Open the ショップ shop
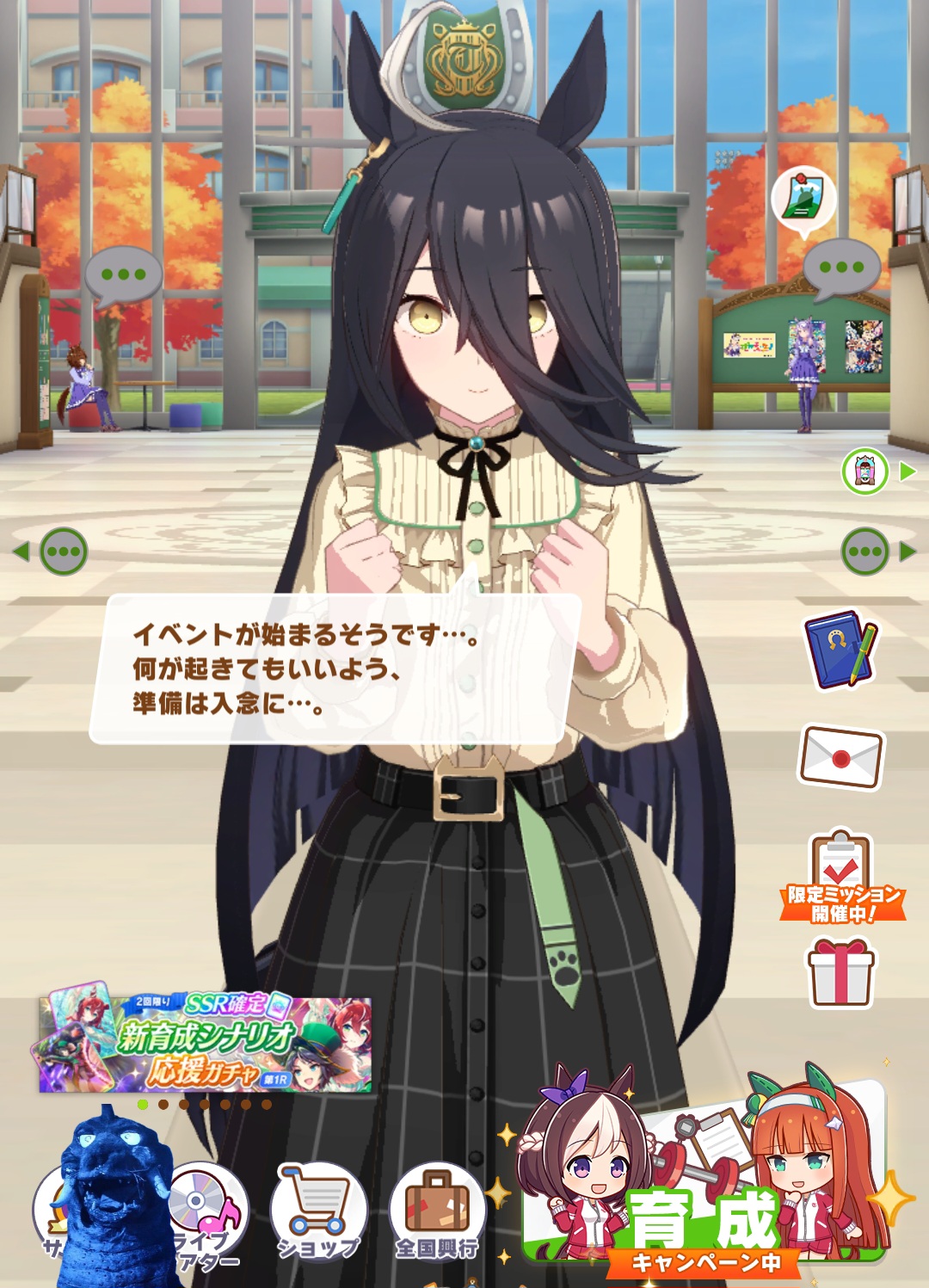929x1288 pixels. (x=318, y=1211)
